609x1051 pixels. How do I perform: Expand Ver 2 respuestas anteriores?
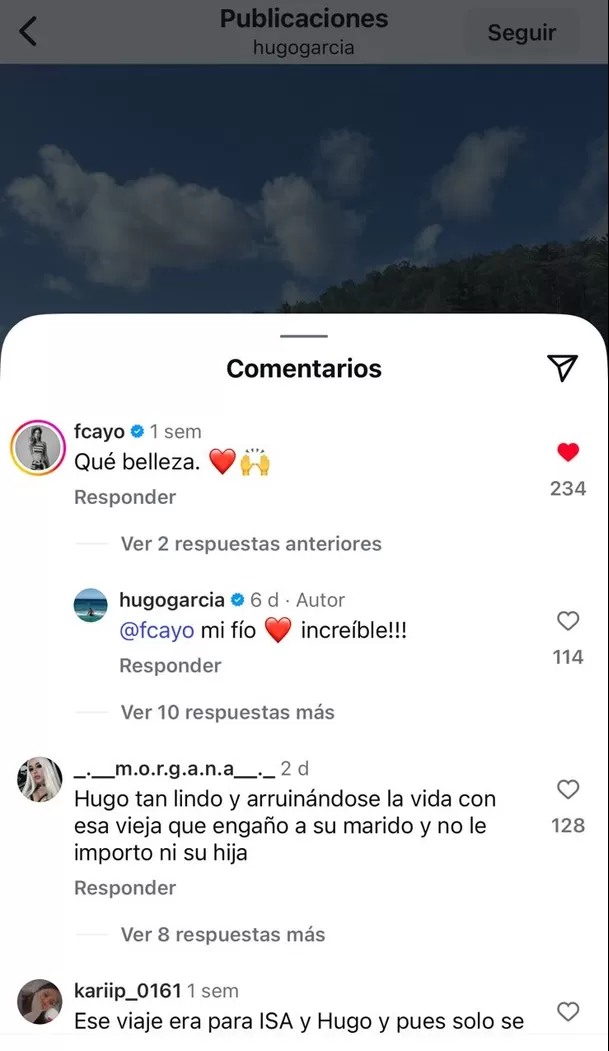251,544
